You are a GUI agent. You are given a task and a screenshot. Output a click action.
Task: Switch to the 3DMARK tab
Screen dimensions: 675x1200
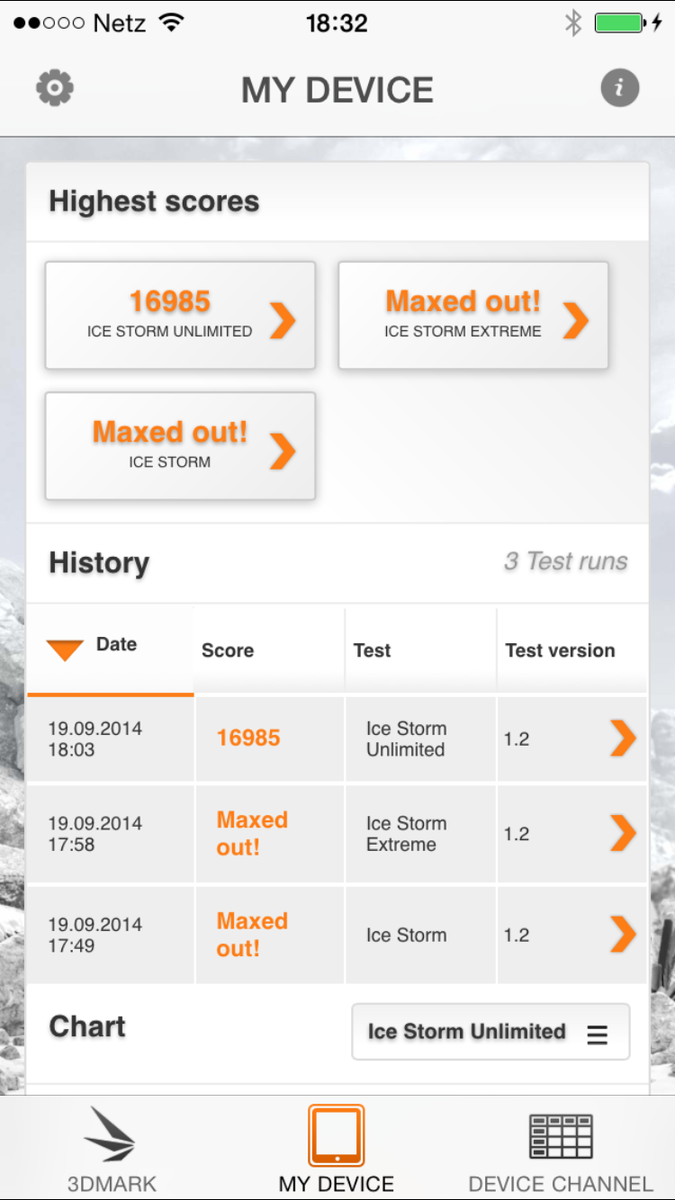pos(111,1150)
